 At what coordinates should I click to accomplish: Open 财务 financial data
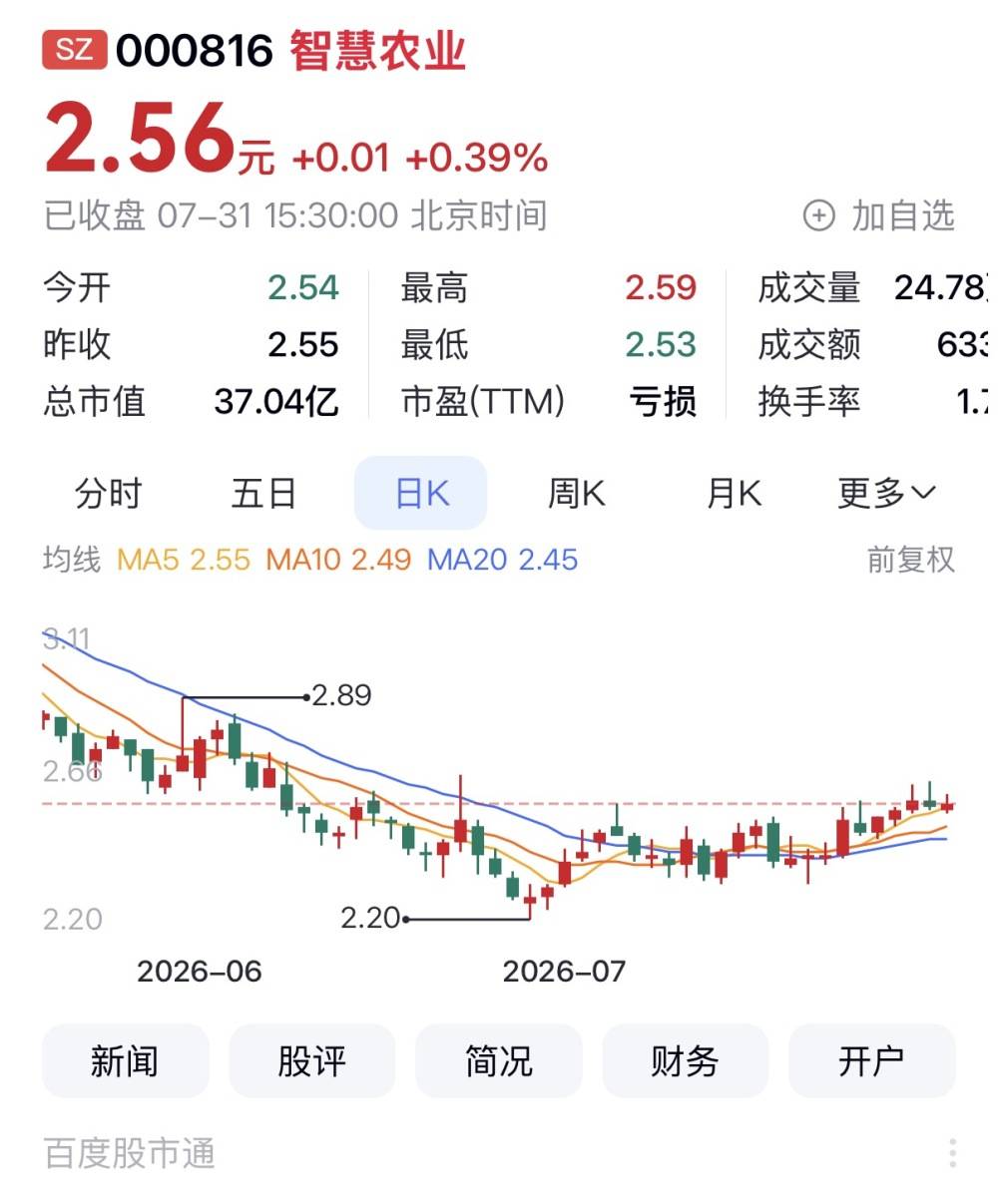[685, 1061]
